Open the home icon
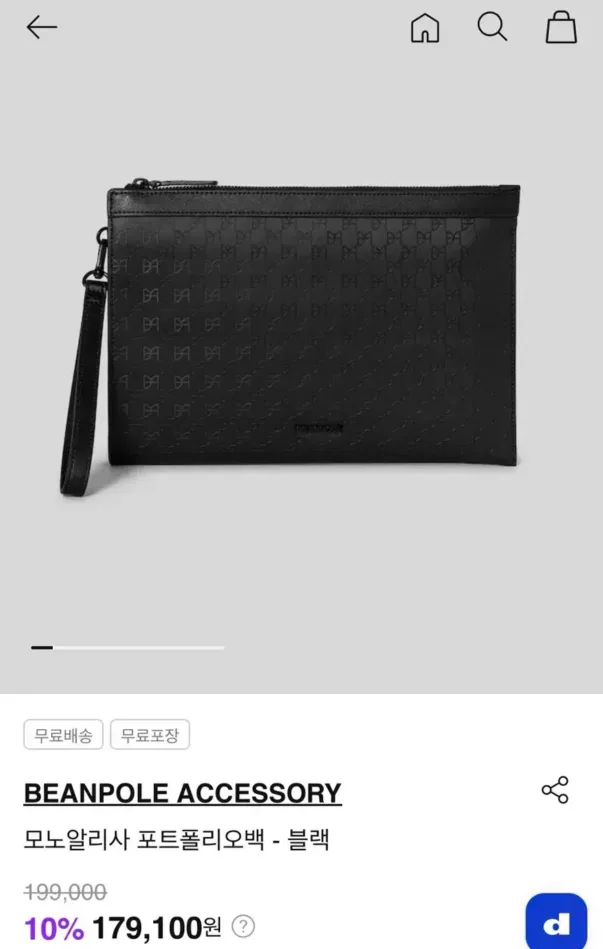This screenshot has height=949, width=603. click(x=425, y=28)
